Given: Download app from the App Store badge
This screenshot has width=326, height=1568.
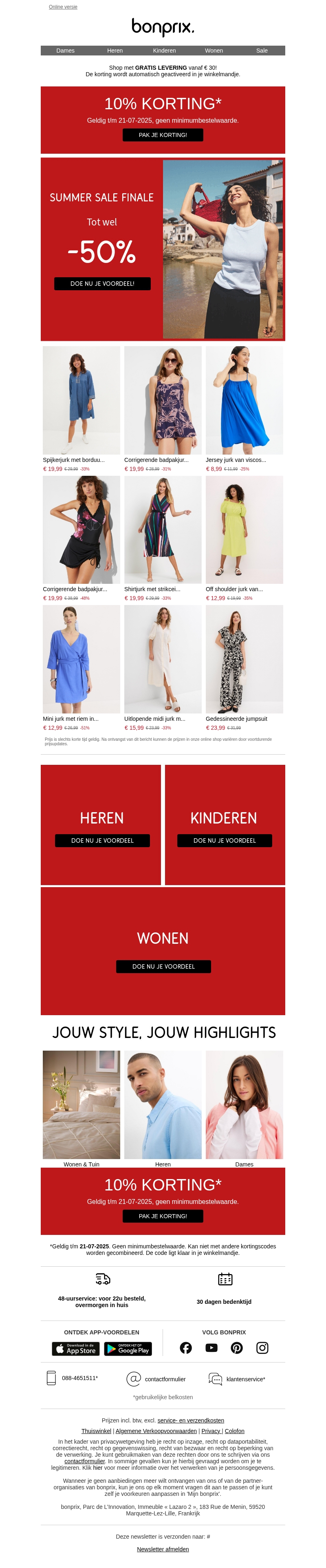Looking at the screenshot, I should [x=75, y=1349].
